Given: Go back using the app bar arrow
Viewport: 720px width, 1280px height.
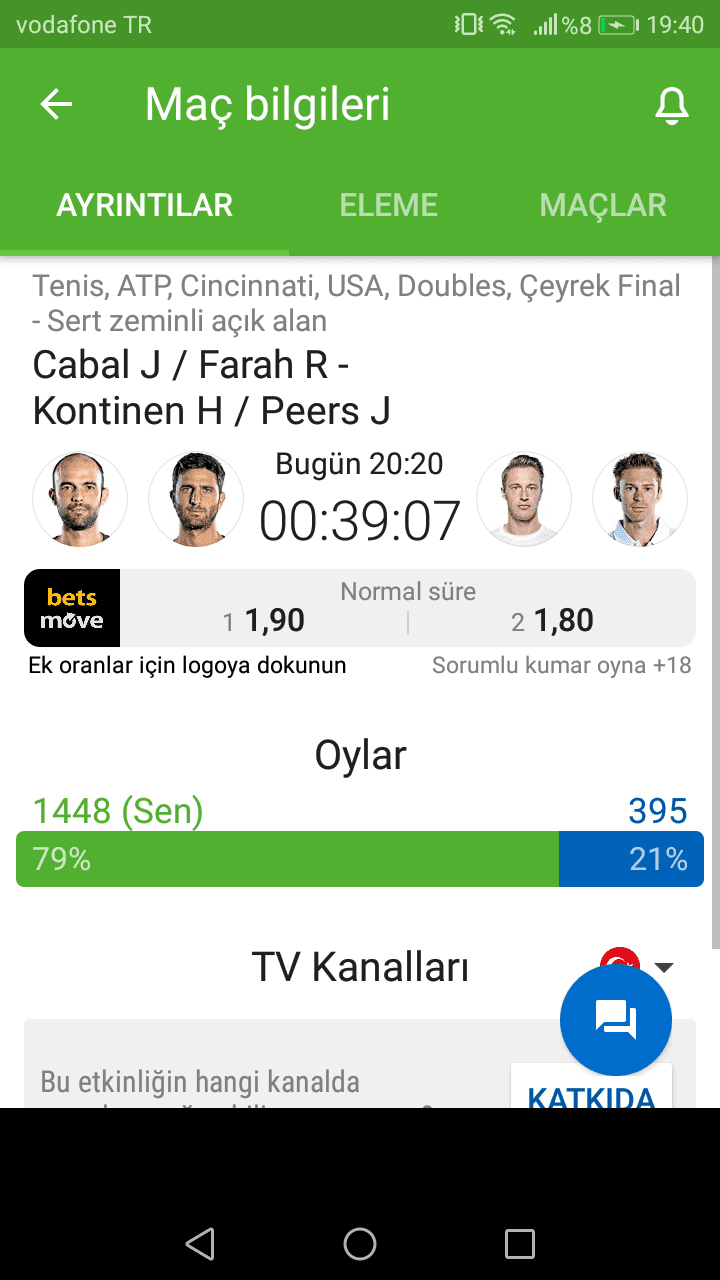Looking at the screenshot, I should [x=56, y=104].
